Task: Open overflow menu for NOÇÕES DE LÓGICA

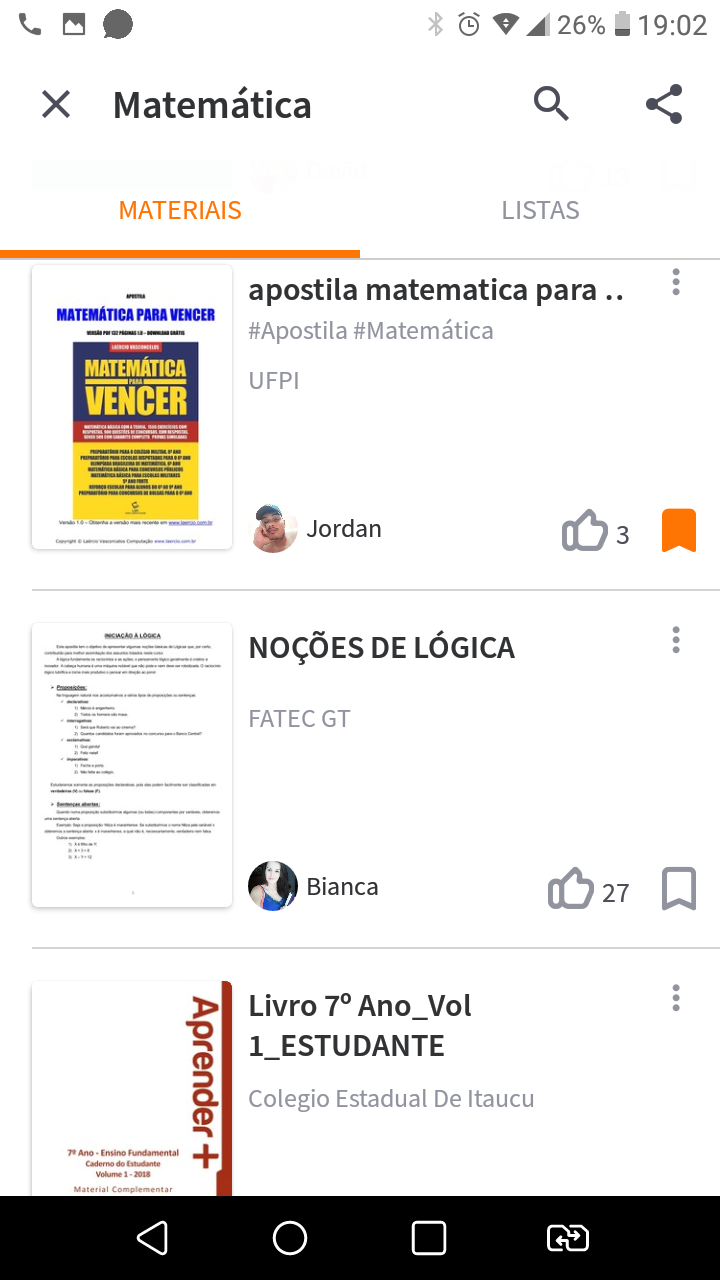Action: (x=676, y=640)
